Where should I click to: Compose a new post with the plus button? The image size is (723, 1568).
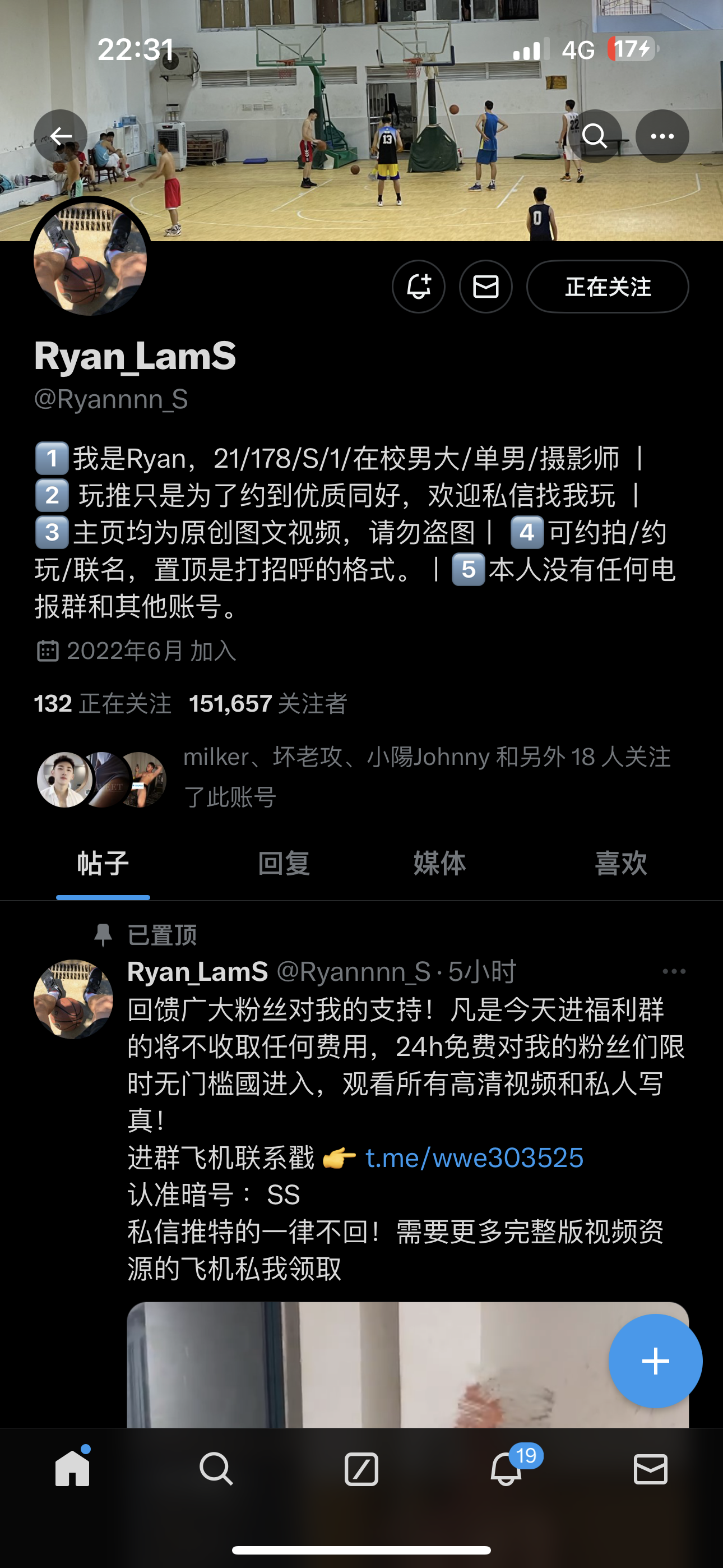[x=655, y=1361]
